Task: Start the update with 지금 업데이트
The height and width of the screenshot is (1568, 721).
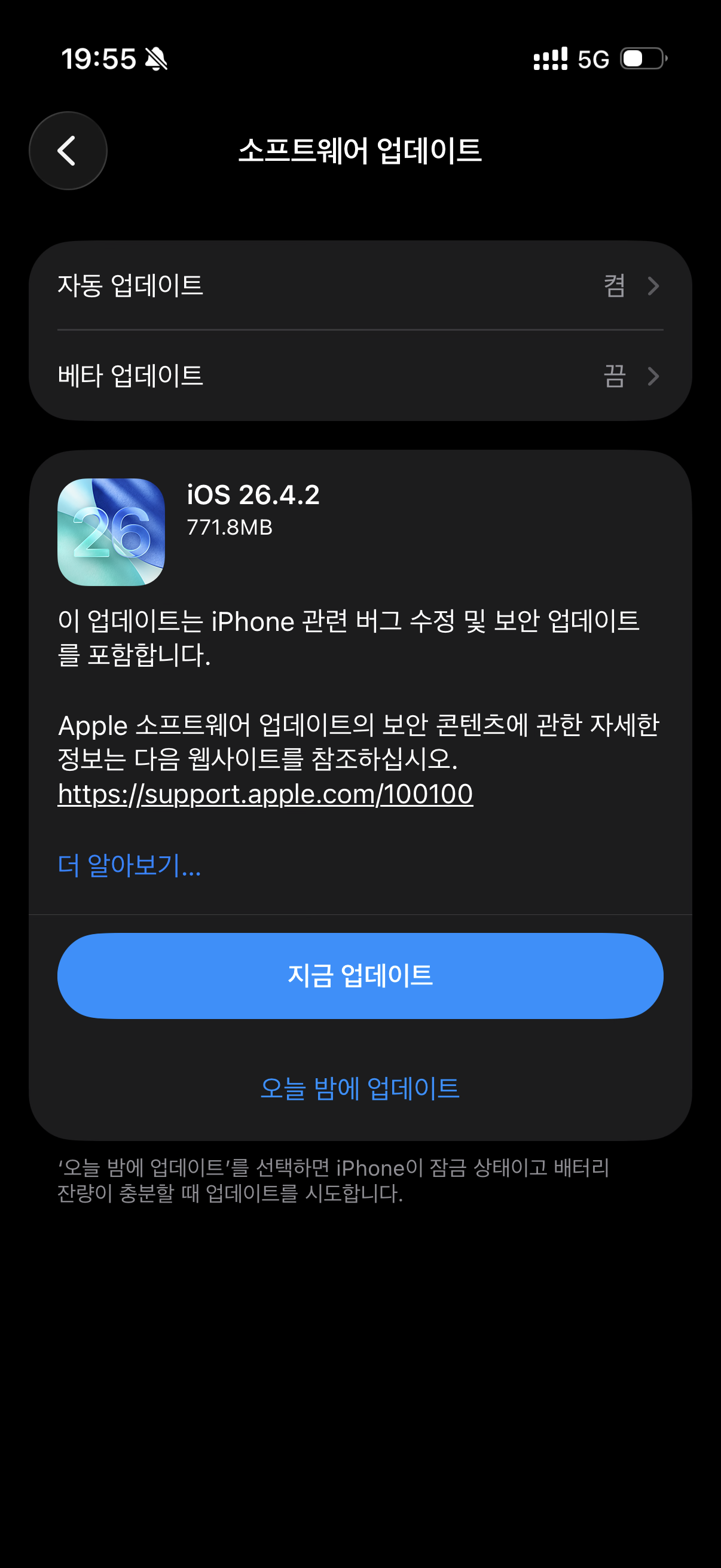Action: 359,975
